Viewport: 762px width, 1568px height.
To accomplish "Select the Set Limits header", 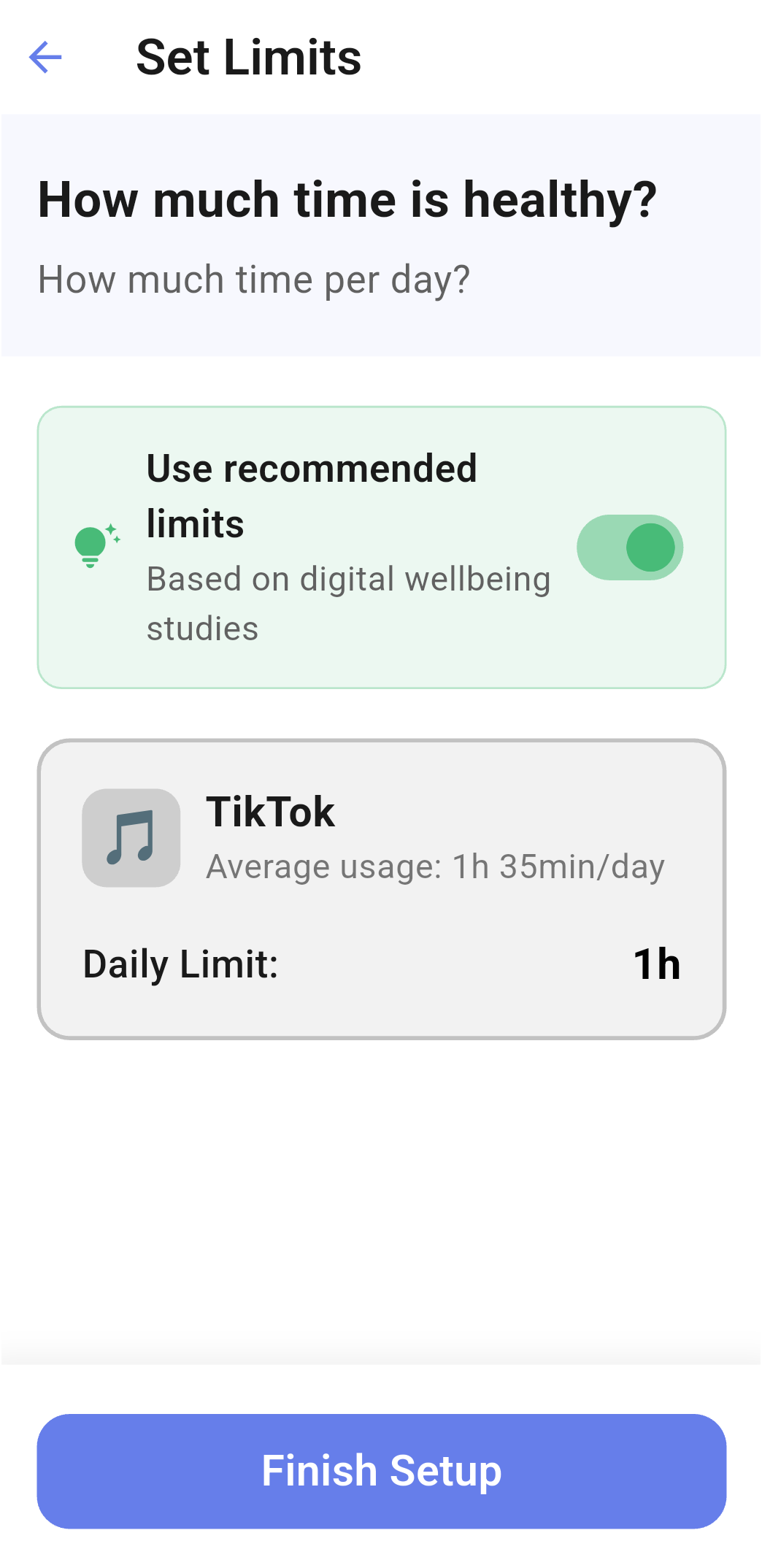I will [249, 58].
